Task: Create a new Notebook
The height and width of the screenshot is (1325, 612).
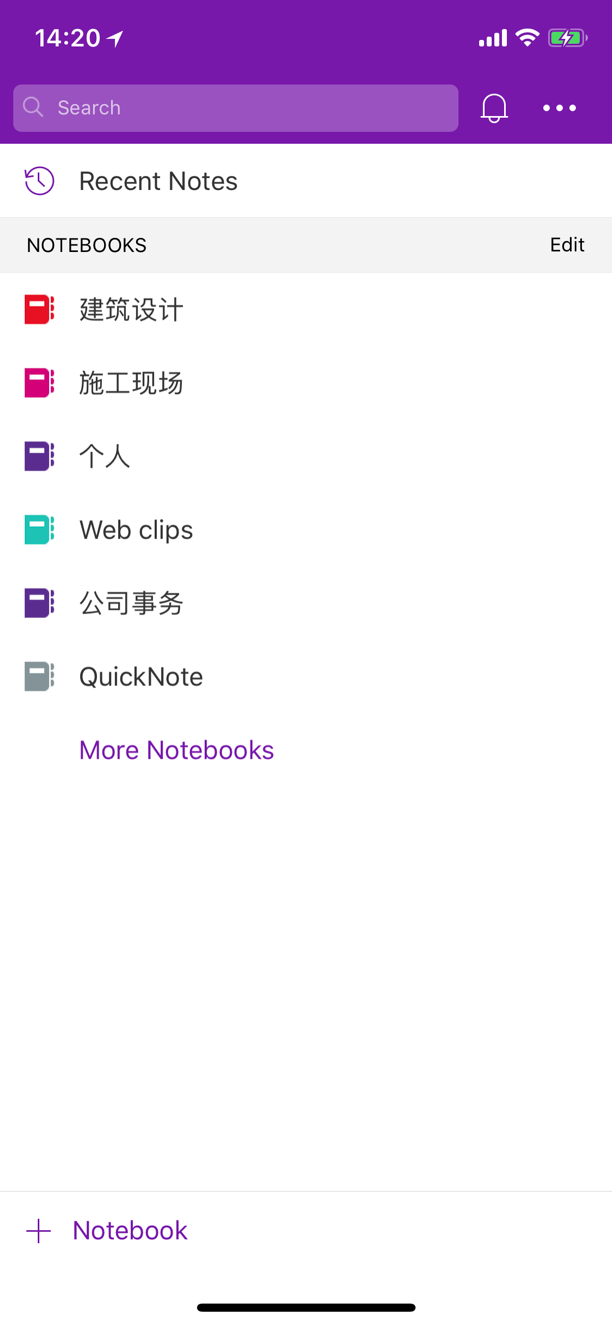Action: tap(108, 1230)
